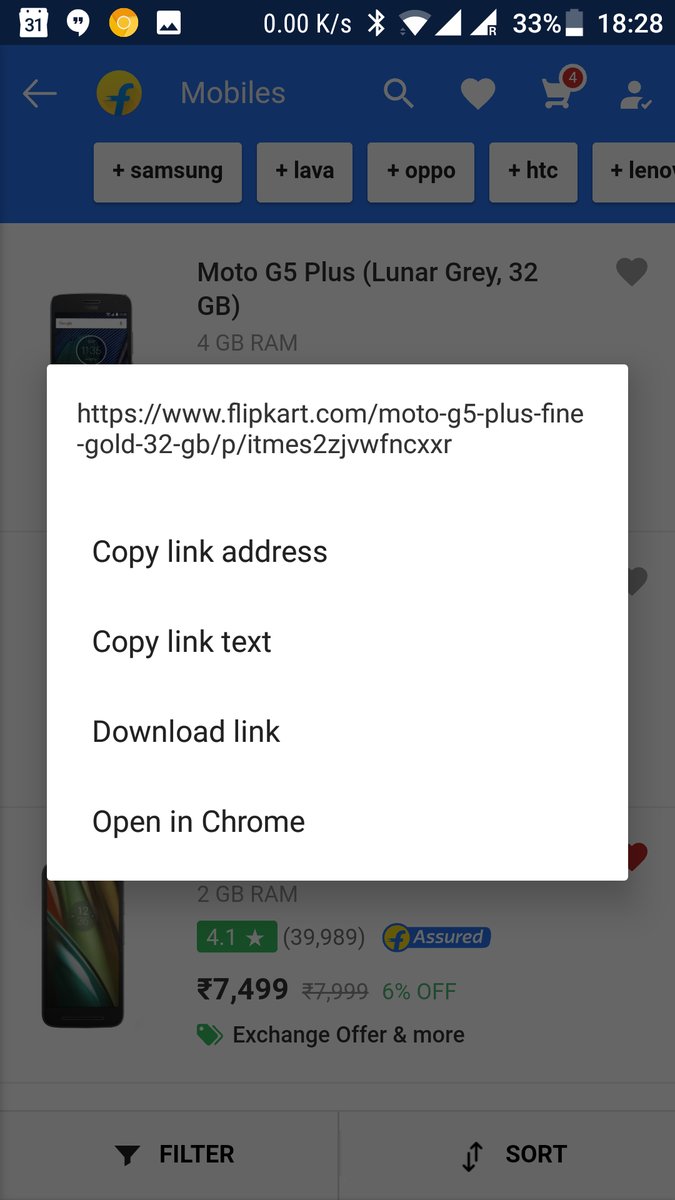
Task: Tap Download link option
Action: click(186, 732)
